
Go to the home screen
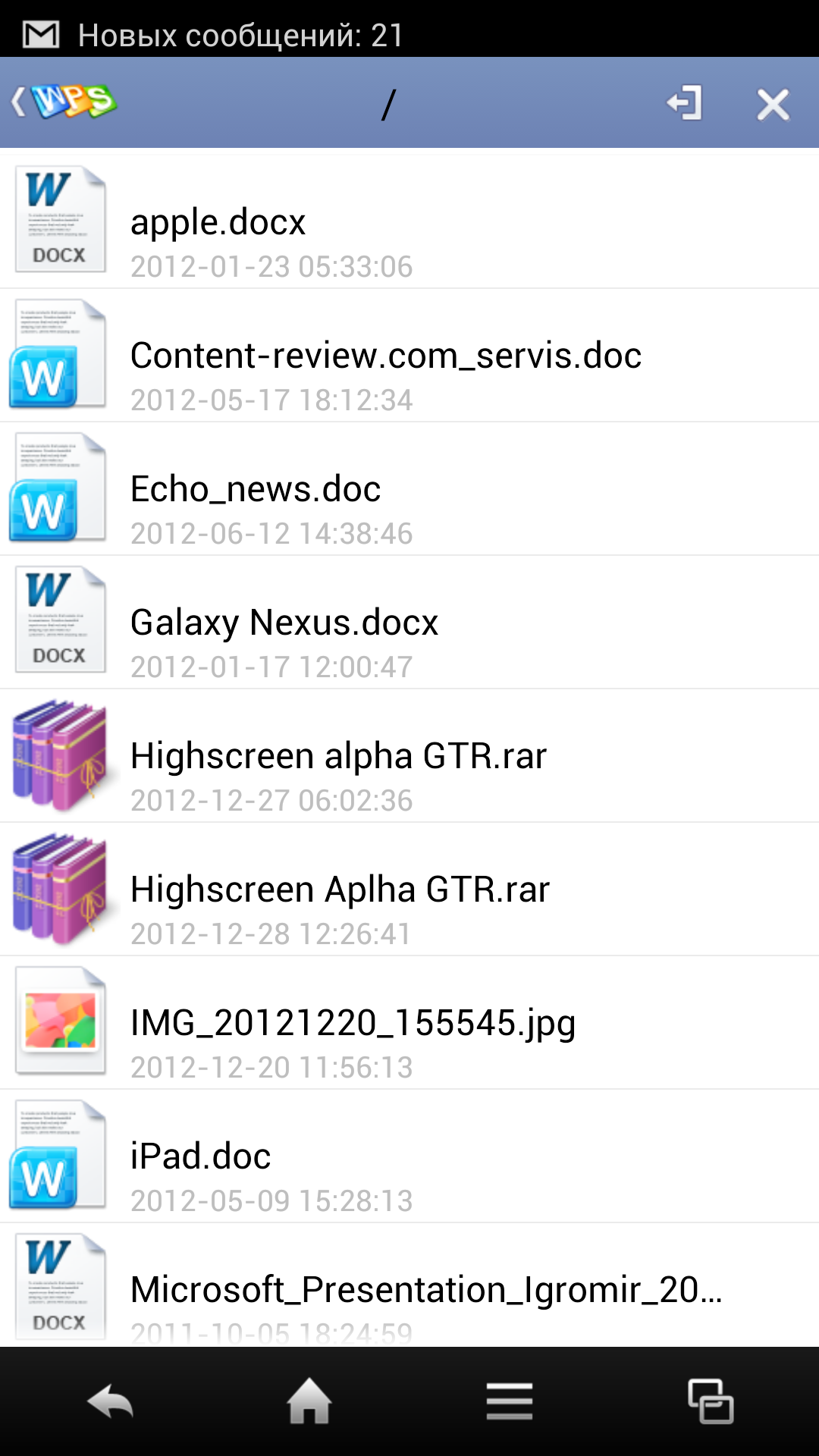tap(309, 1402)
